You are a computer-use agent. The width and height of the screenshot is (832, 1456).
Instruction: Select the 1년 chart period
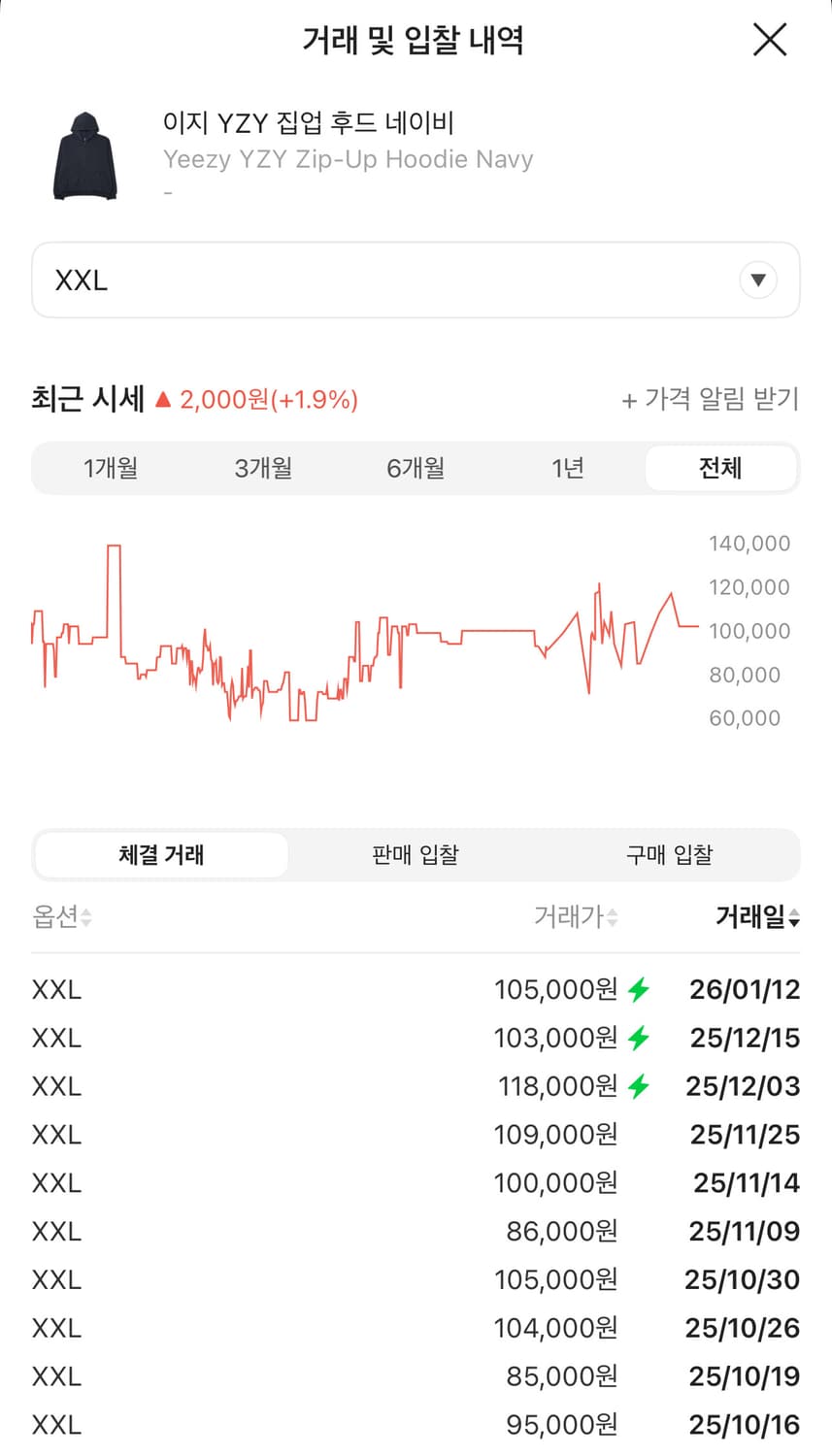[568, 468]
